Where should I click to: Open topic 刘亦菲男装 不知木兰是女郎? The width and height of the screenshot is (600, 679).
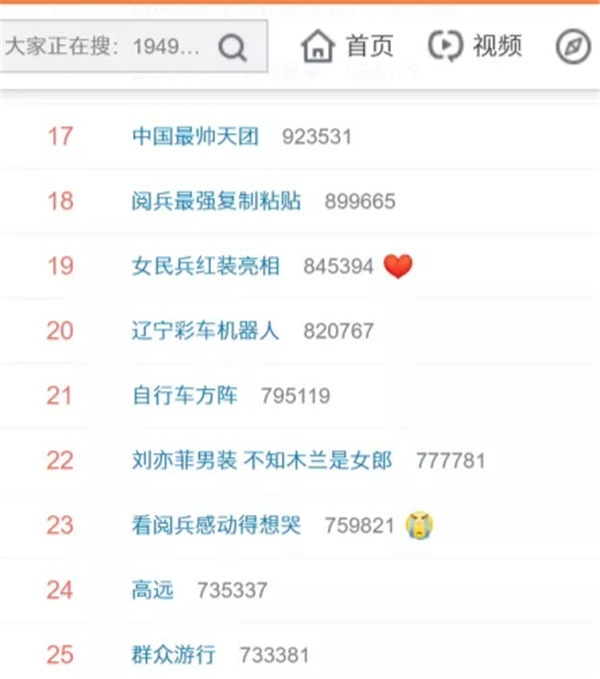pos(262,461)
